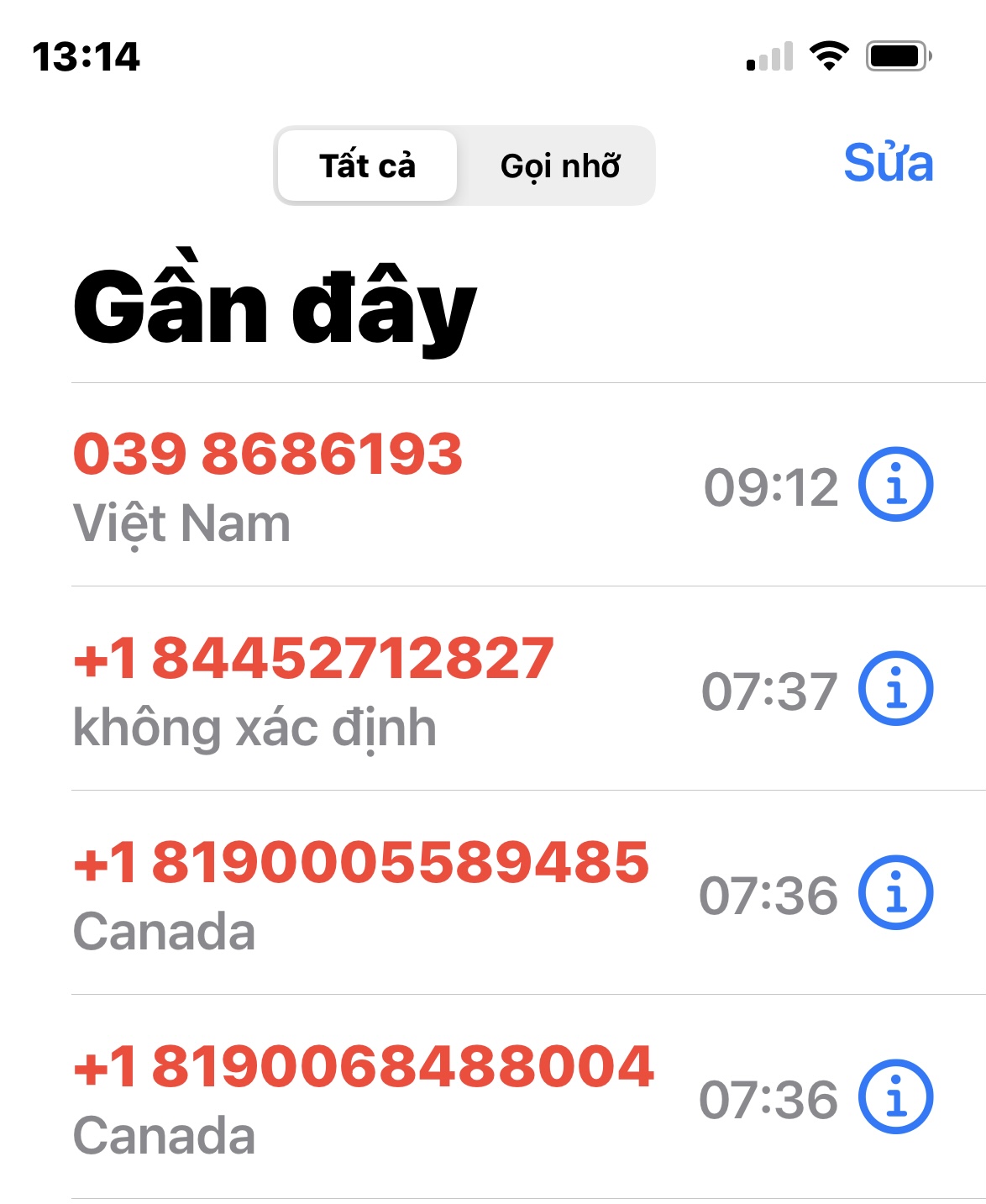Switch to the Gọi nhỡ segment

pos(559,166)
